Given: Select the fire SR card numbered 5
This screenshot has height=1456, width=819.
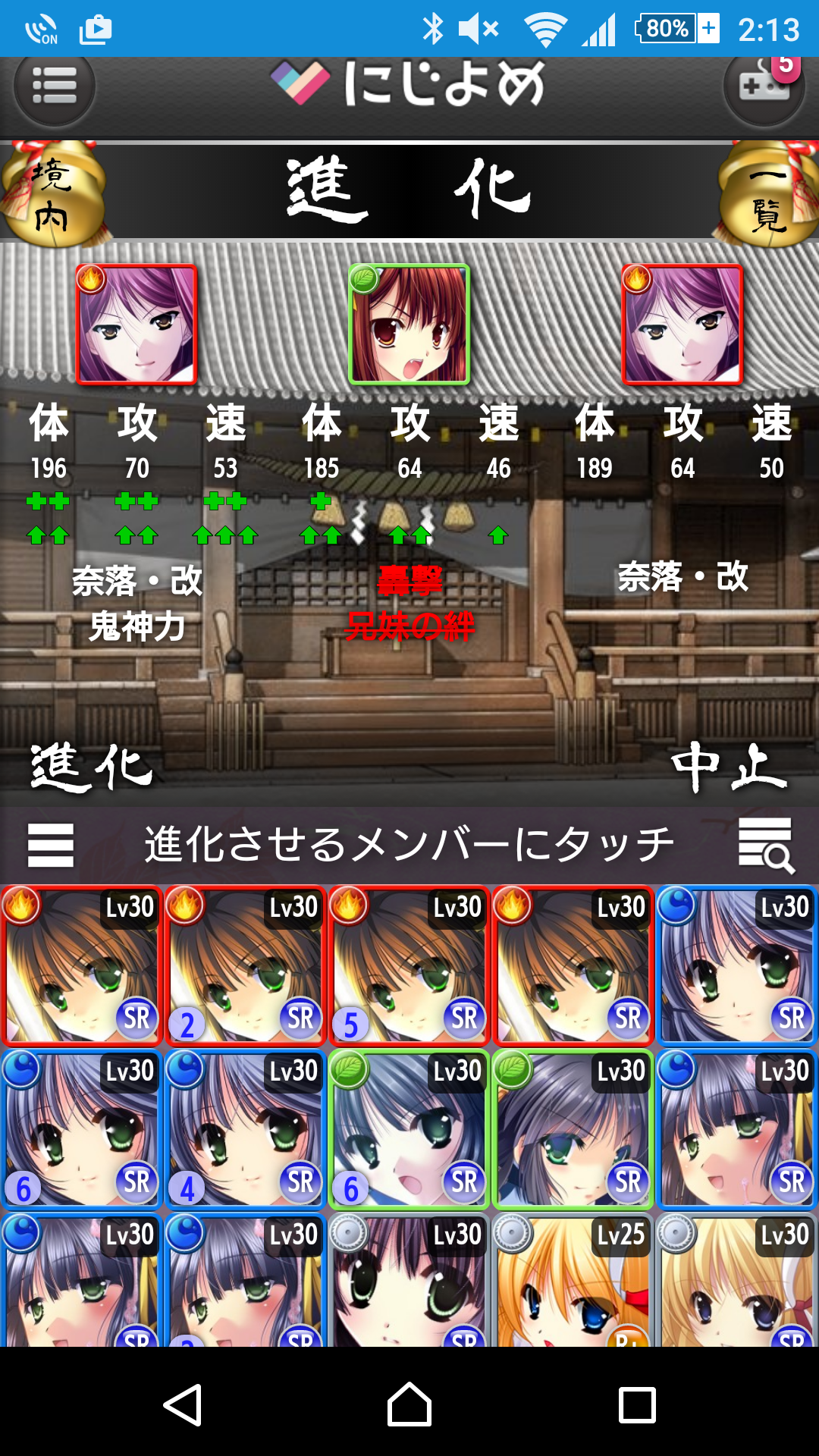Looking at the screenshot, I should [x=409, y=966].
